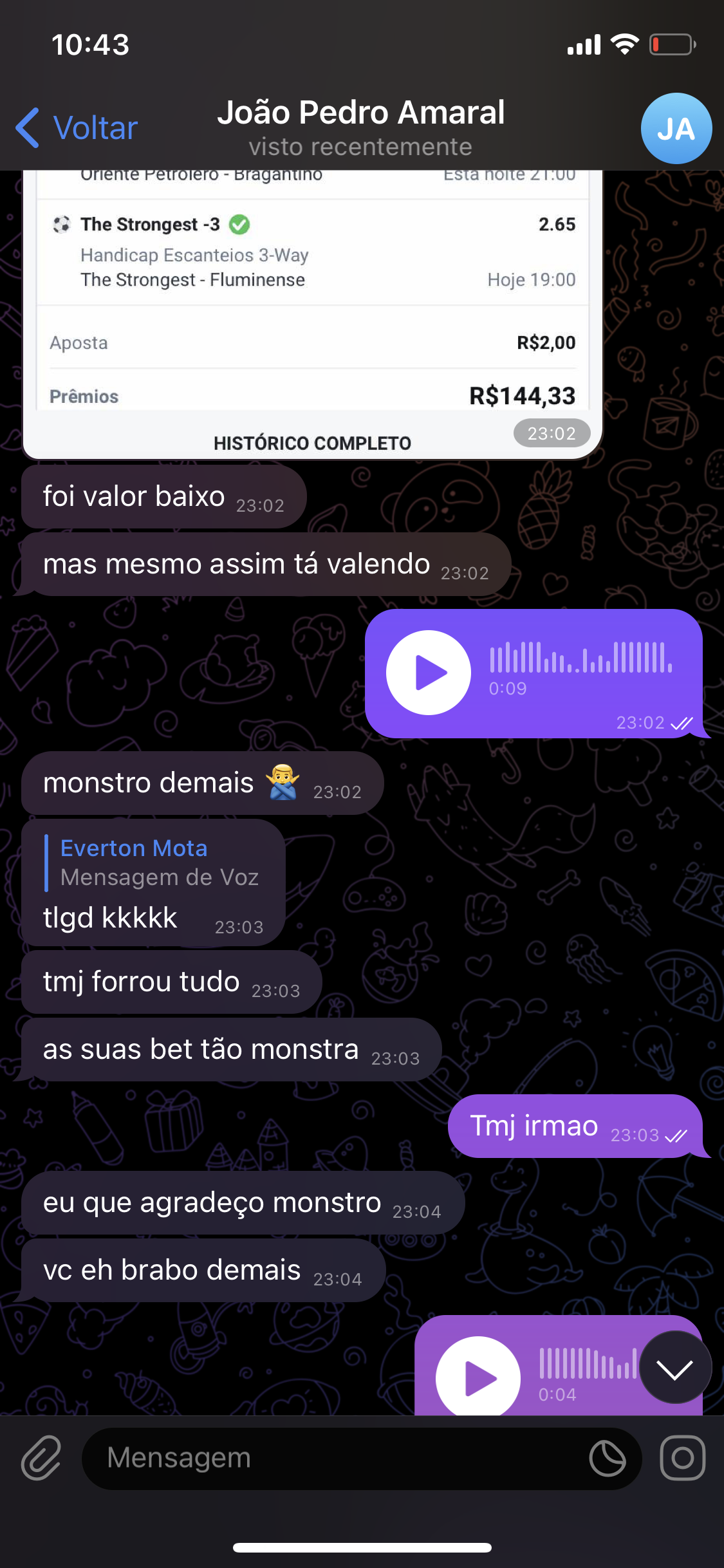The image size is (724, 1568).
Task: Play the 0:04 voice message
Action: point(478,1378)
